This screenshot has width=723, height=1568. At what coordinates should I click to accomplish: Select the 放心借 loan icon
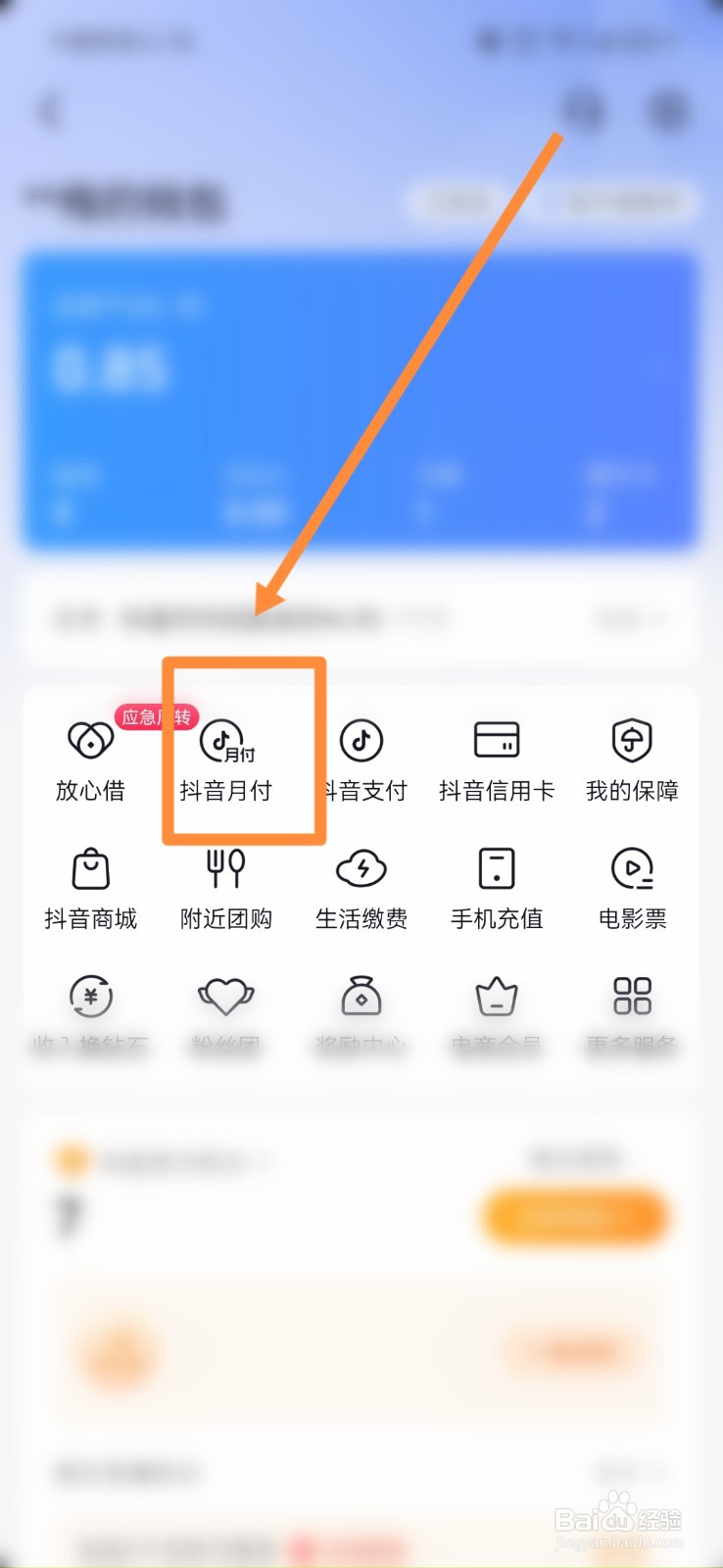pyautogui.click(x=90, y=755)
